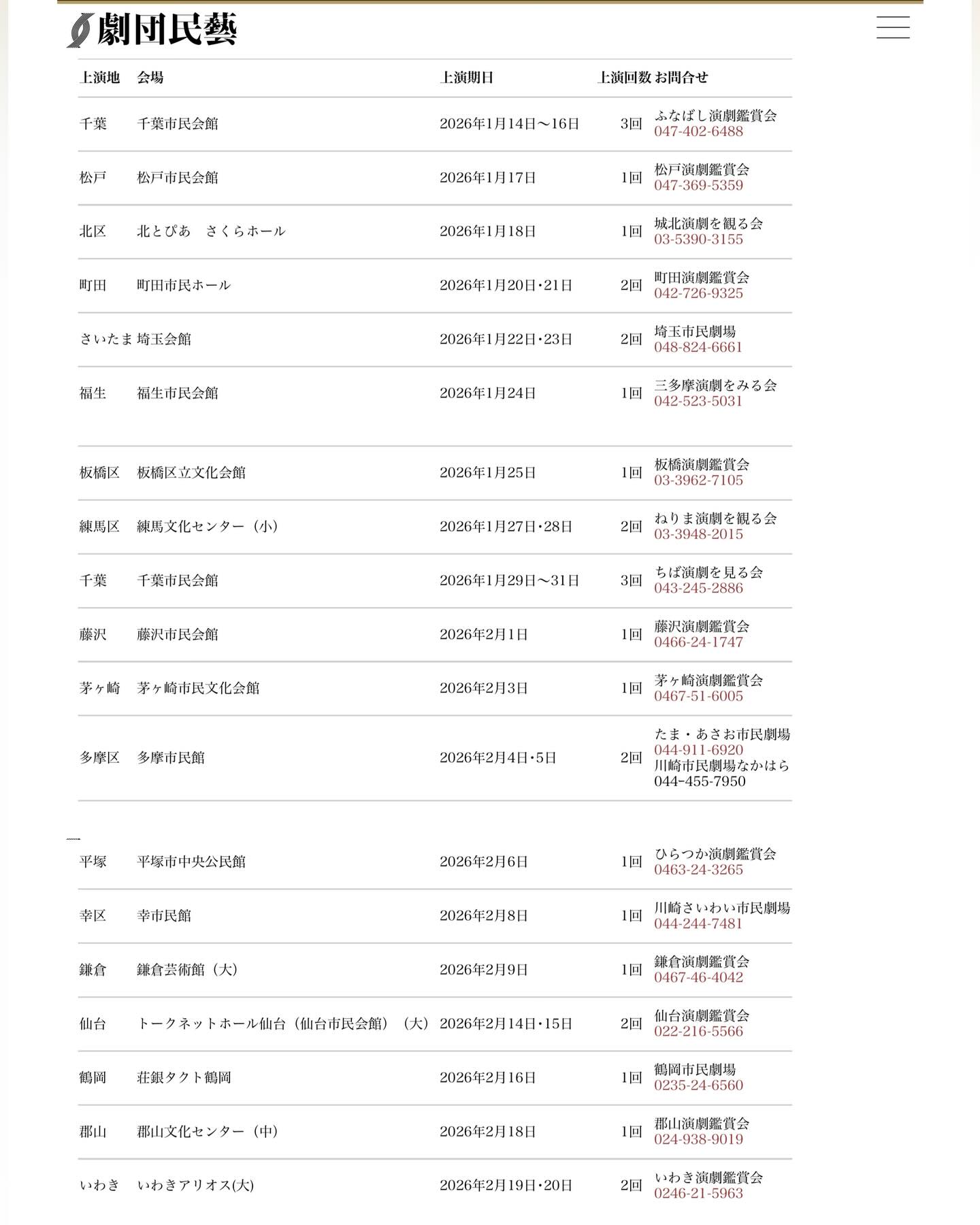Call 三多摩演劇をみる会 at 042-523-5031

698,401
